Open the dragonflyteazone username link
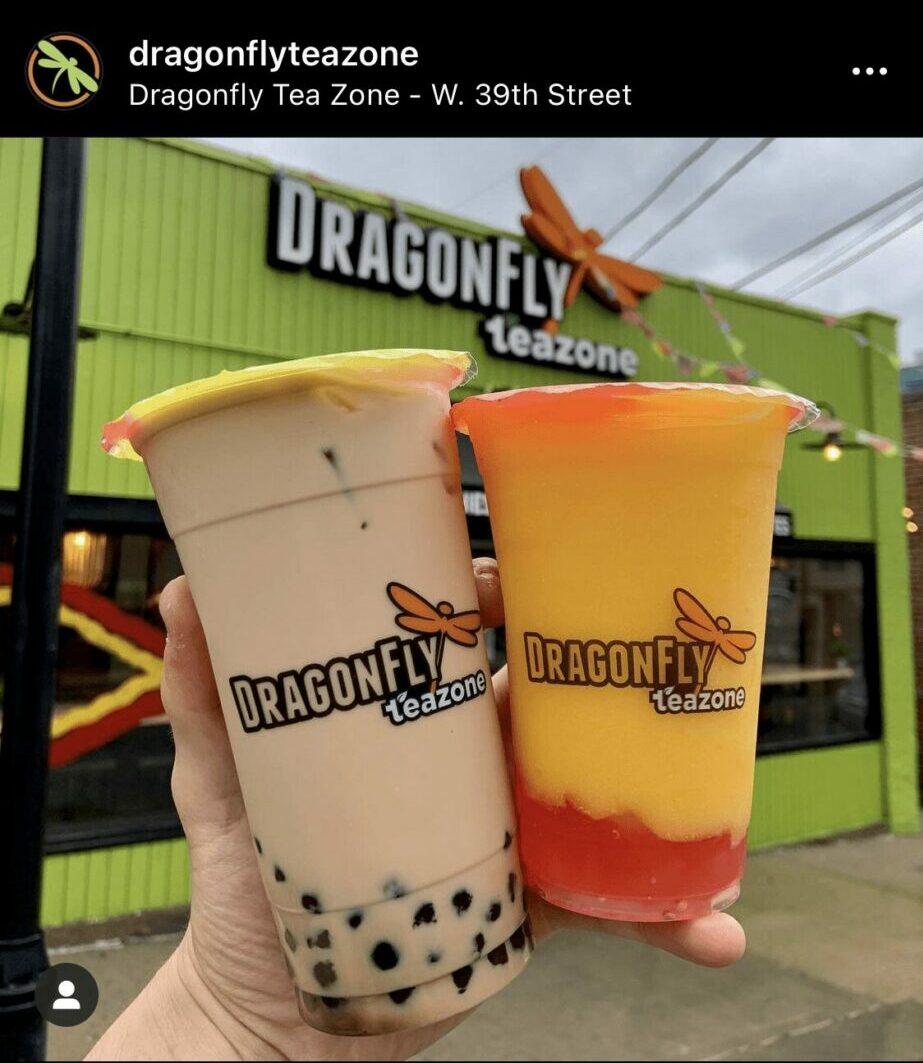 point(273,54)
